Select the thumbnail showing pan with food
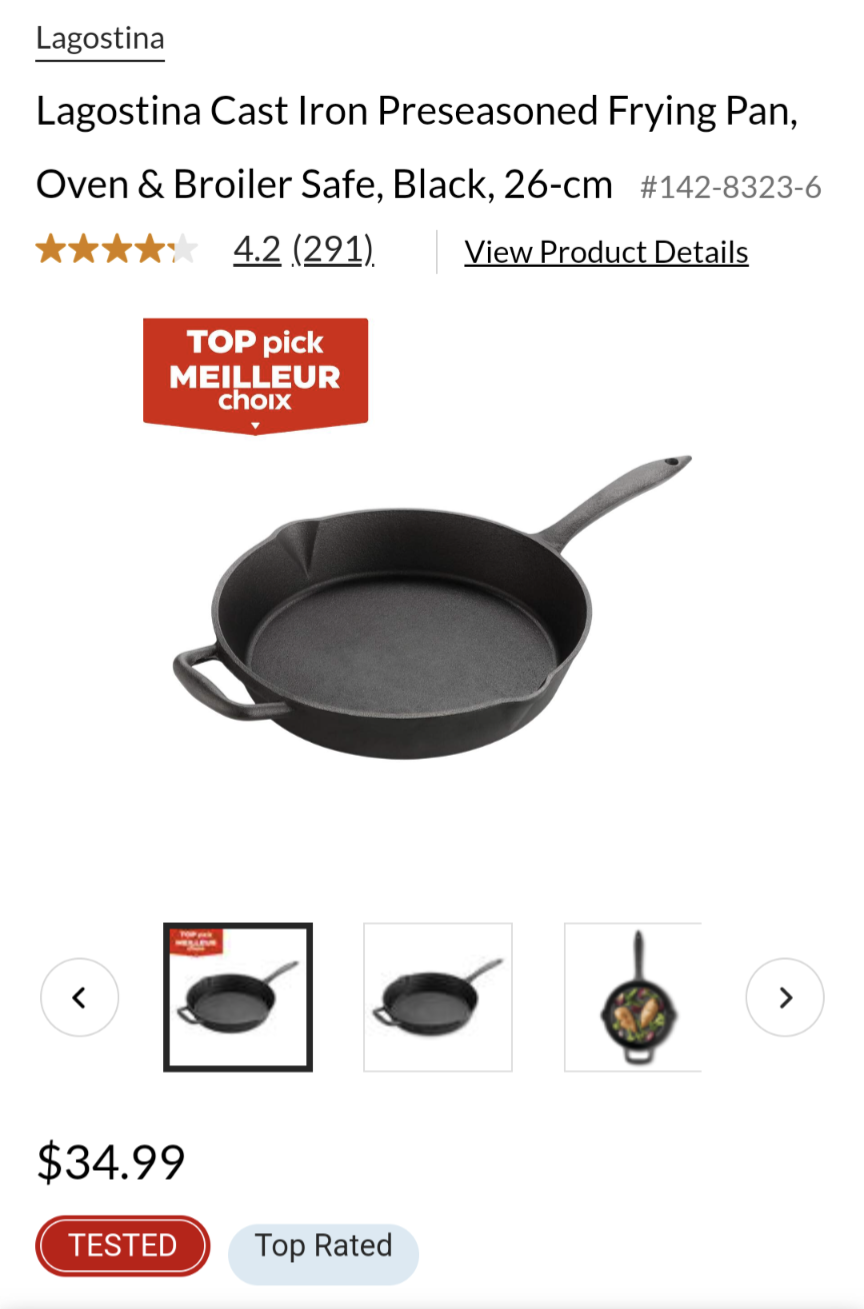This screenshot has width=864, height=1309. tap(633, 997)
